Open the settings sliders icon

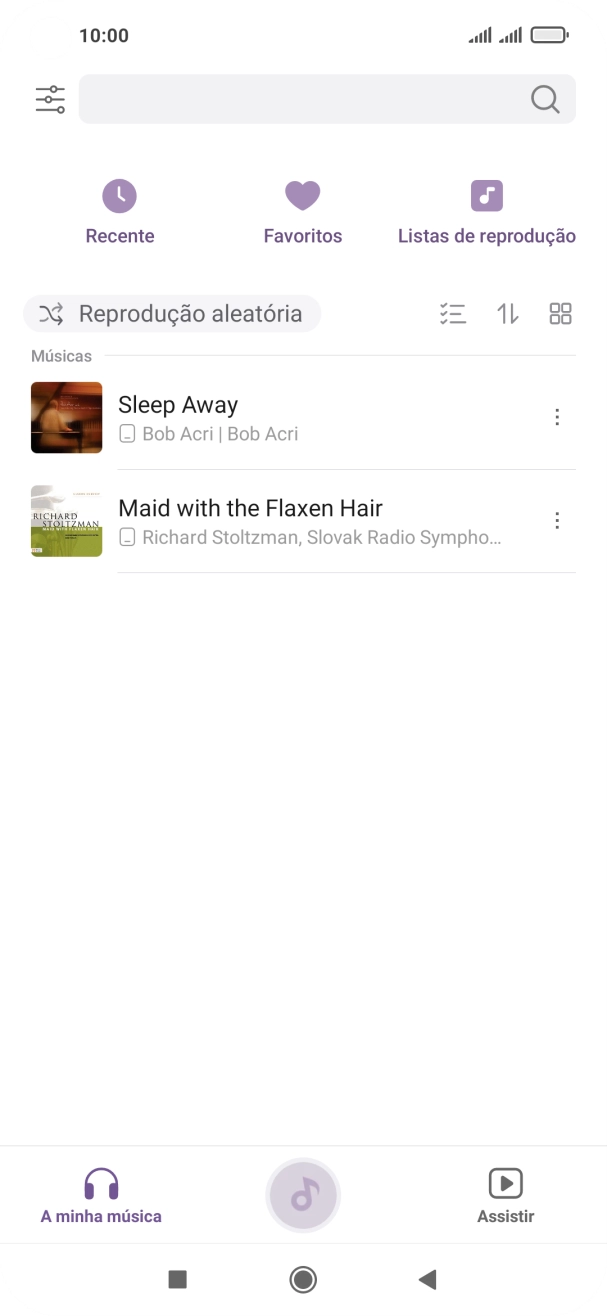coord(50,99)
